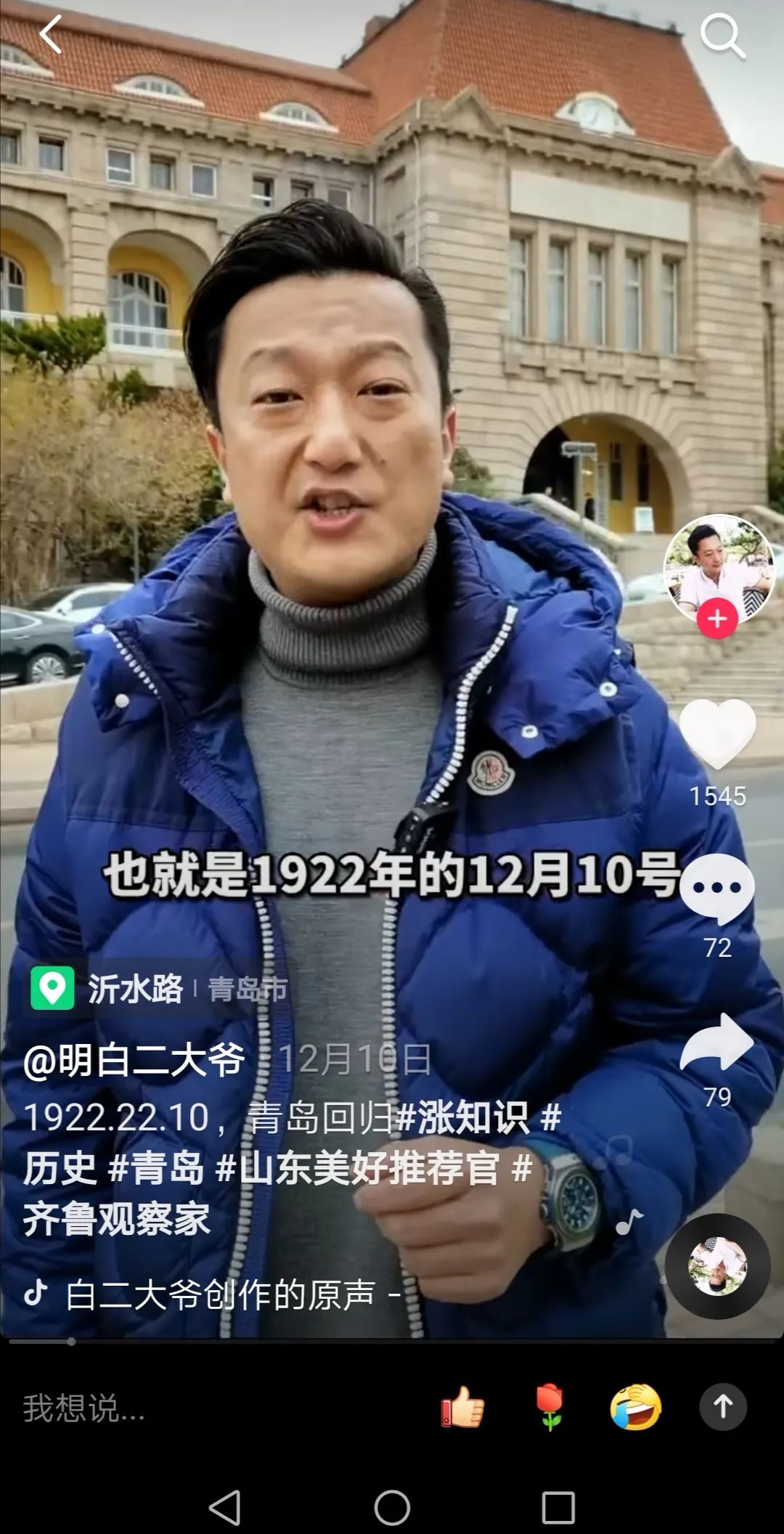Share this video with the arrow icon
This screenshot has width=784, height=1534.
pyautogui.click(x=717, y=1042)
